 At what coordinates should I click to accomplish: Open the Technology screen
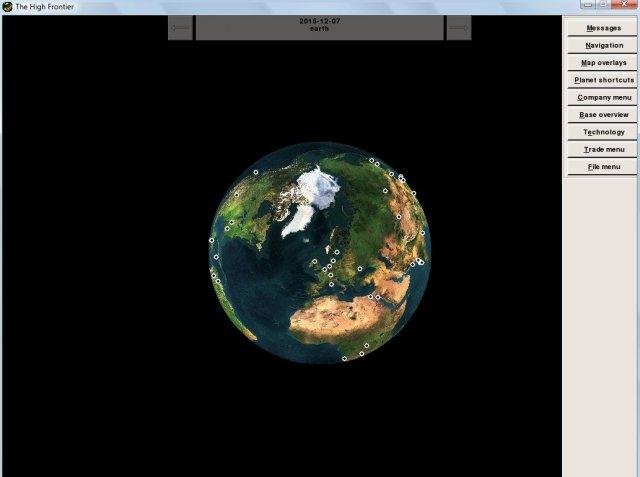pyautogui.click(x=603, y=132)
